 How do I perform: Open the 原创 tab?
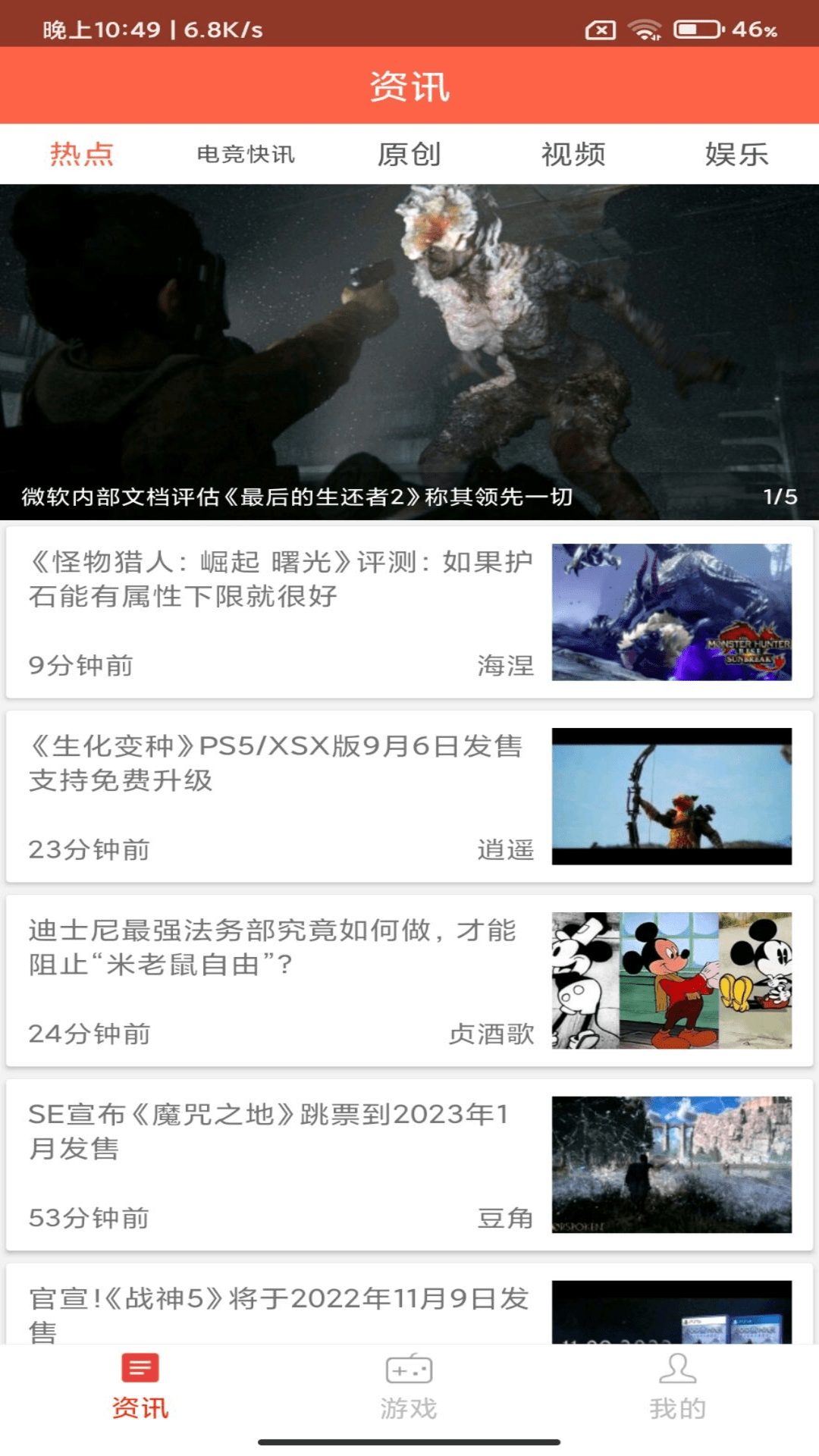point(409,154)
